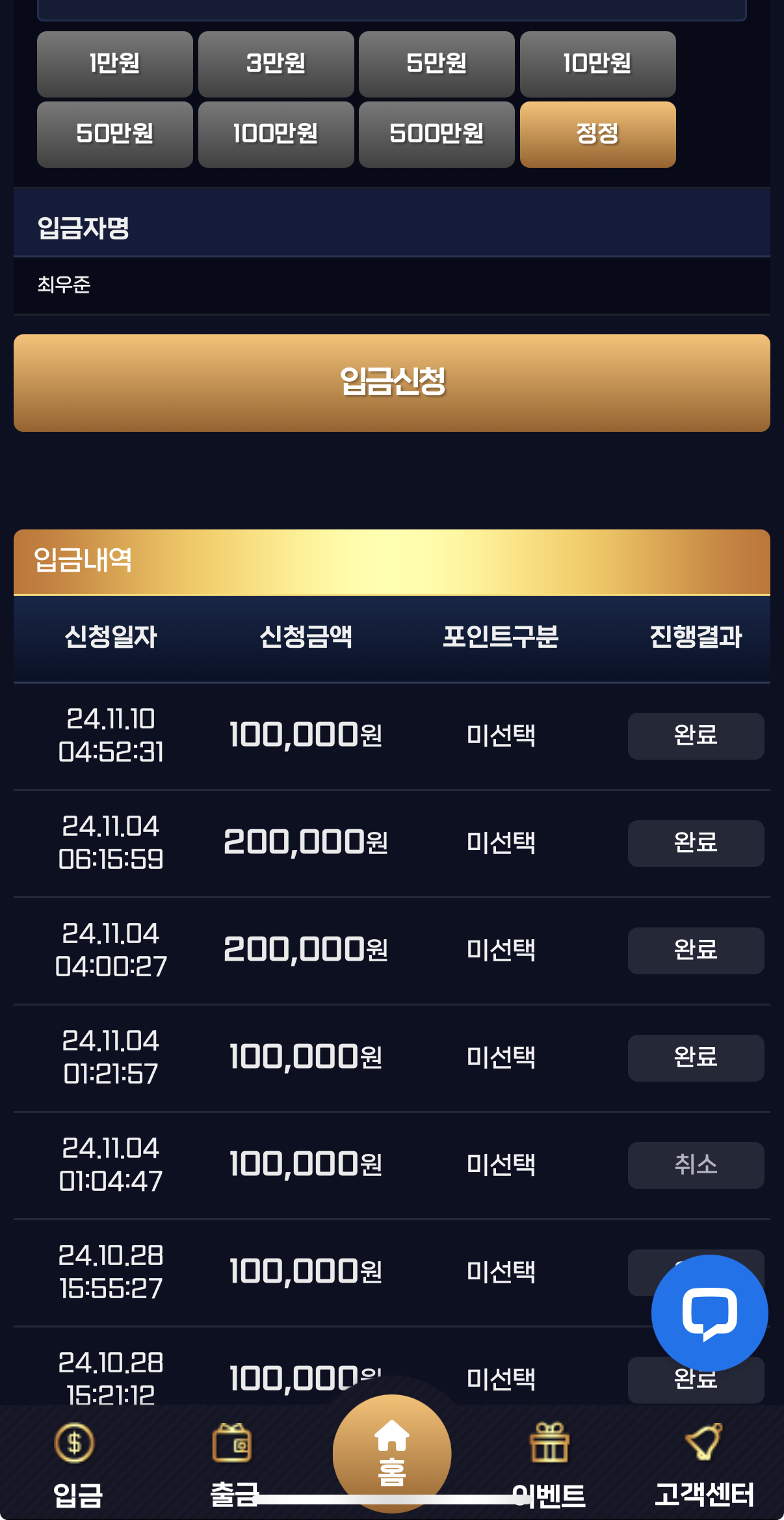Pick the 50만원 amount button
The width and height of the screenshot is (784, 1520).
(x=114, y=134)
